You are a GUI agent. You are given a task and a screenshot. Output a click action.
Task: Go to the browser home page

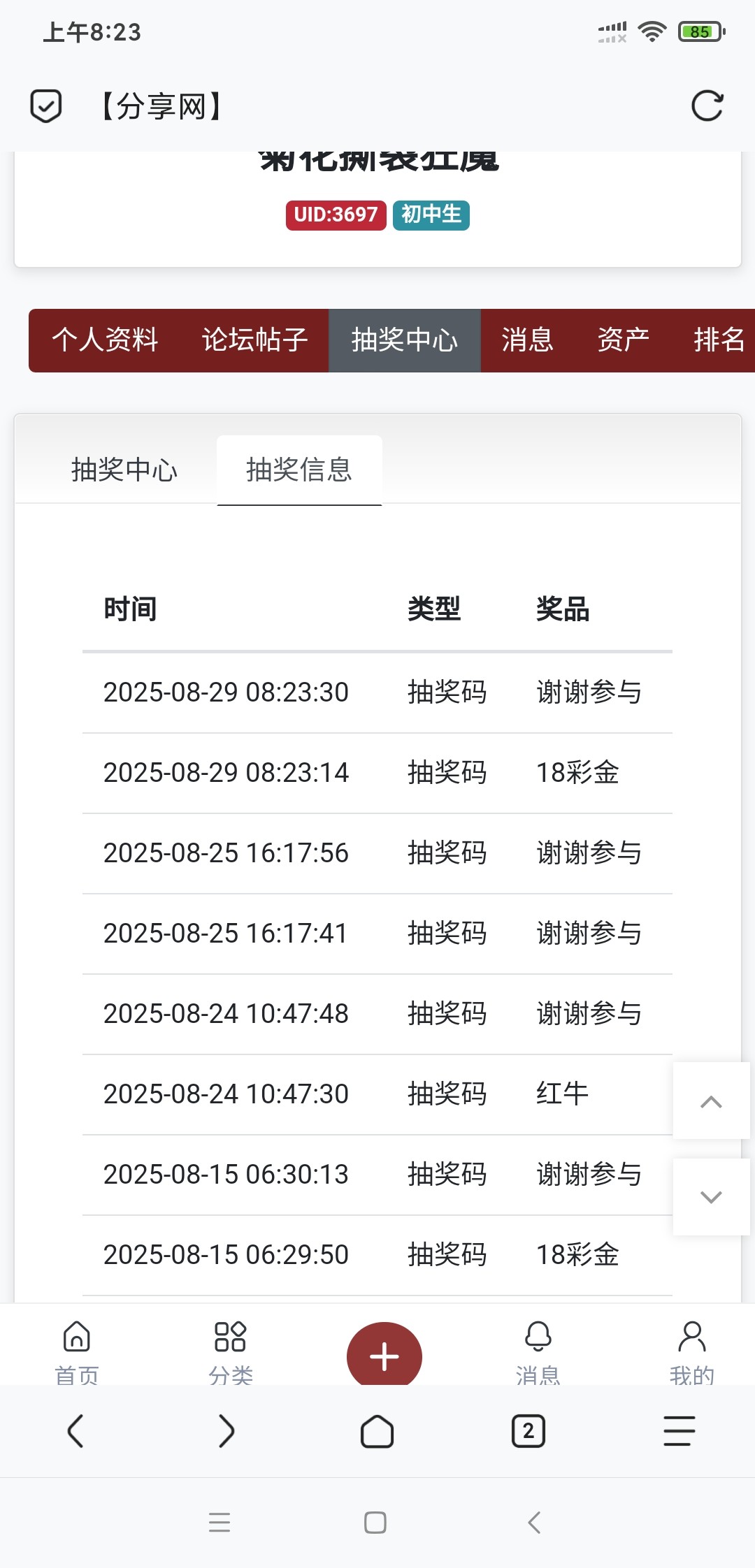(x=377, y=1431)
